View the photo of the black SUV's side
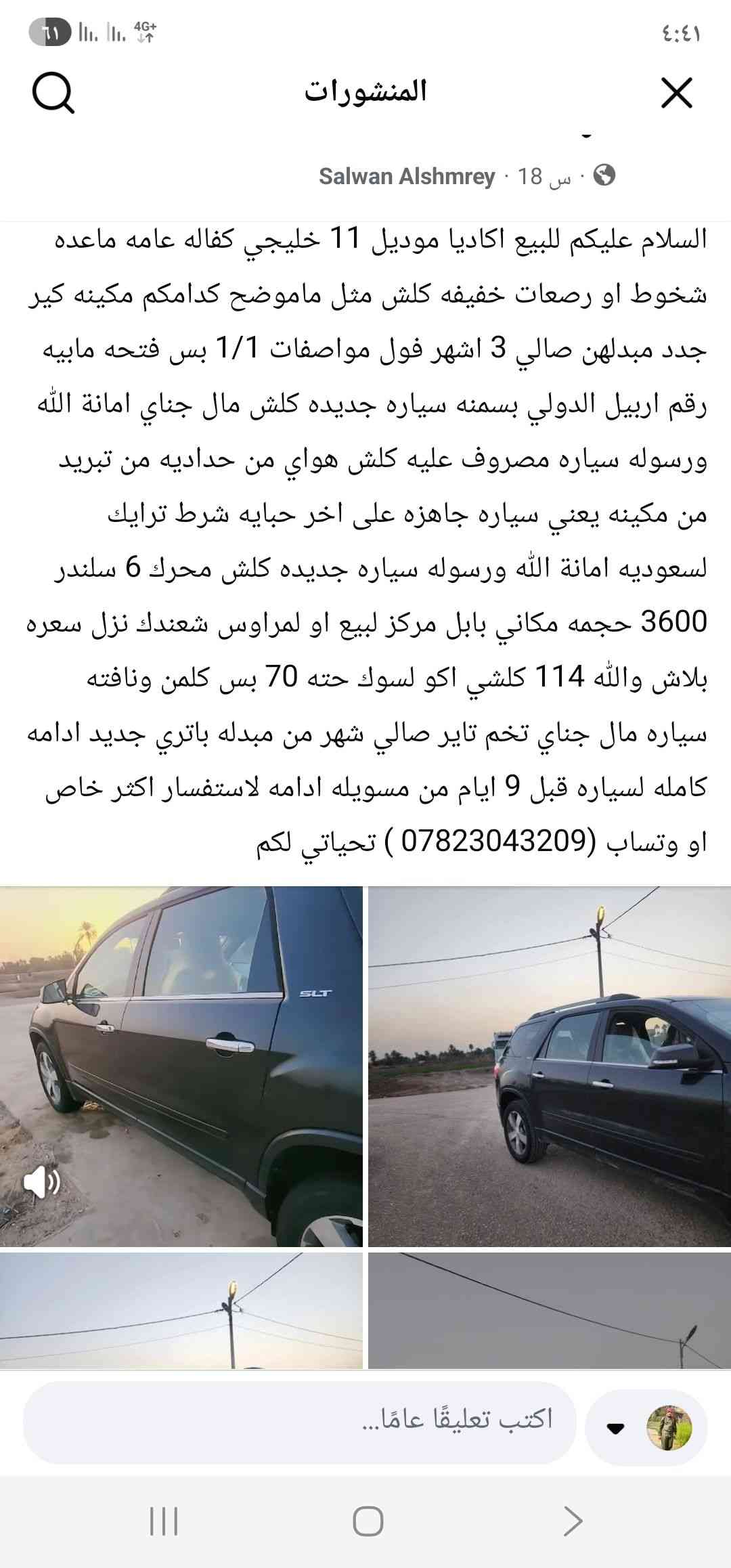 [549, 1066]
